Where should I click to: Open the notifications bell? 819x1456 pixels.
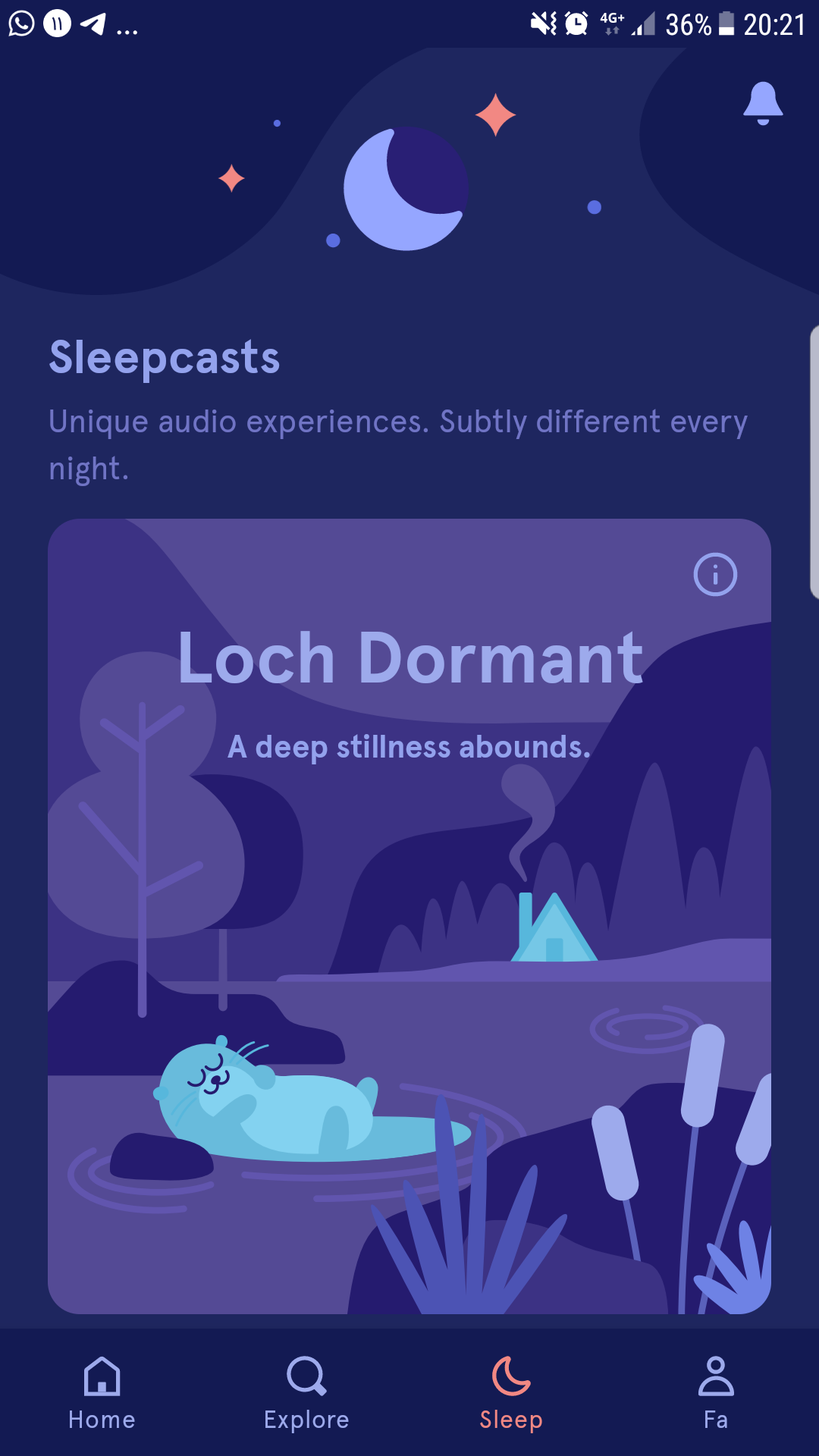point(763,103)
